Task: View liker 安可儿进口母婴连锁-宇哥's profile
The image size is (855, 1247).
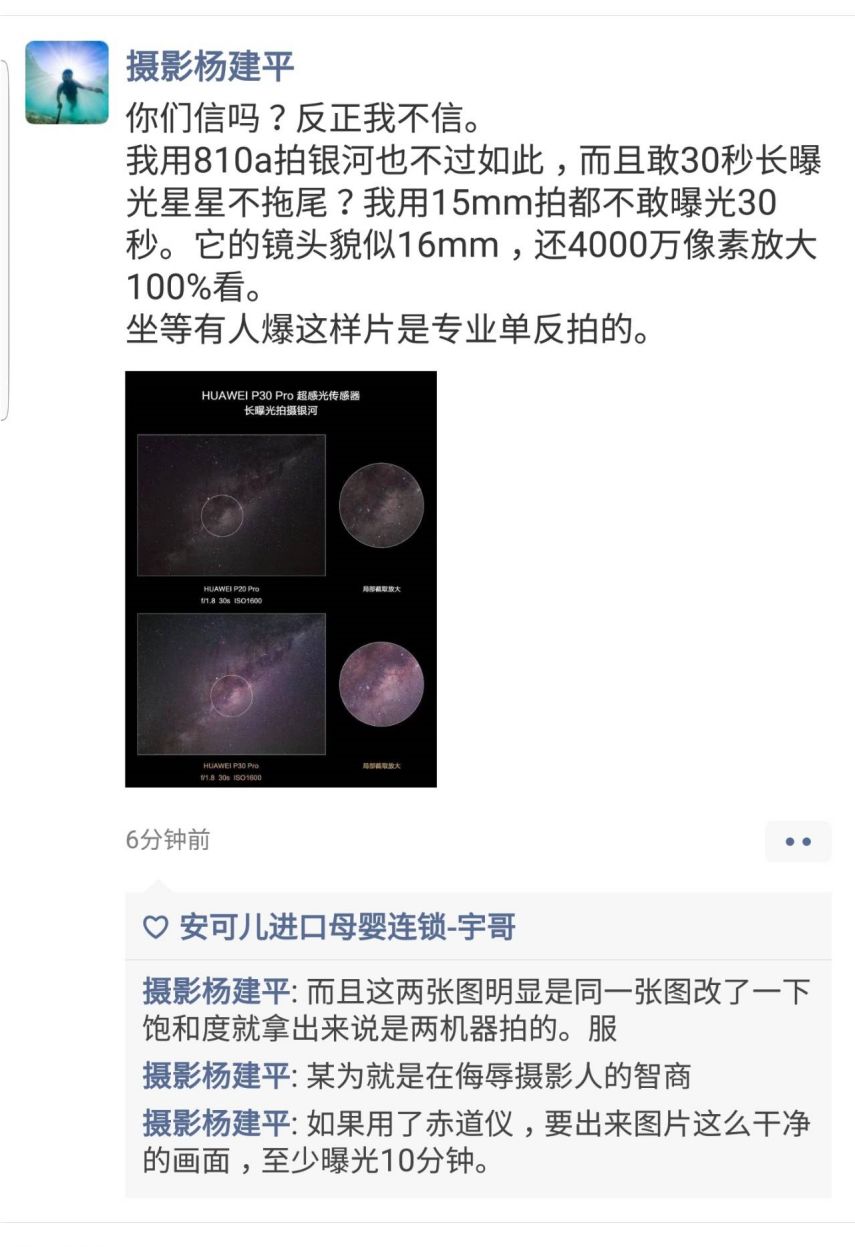Action: tap(347, 927)
